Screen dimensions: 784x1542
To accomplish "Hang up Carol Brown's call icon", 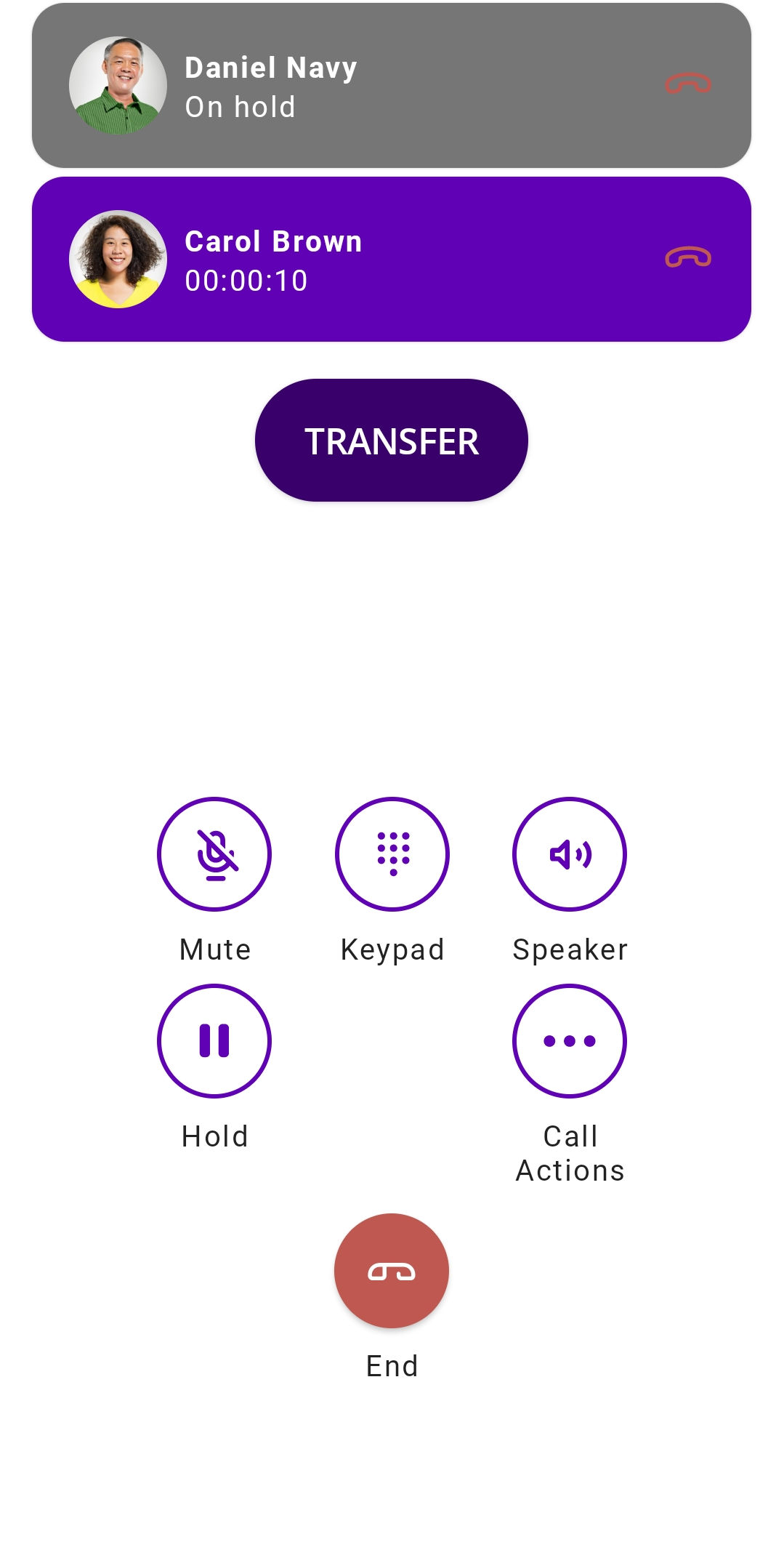I will (x=687, y=258).
